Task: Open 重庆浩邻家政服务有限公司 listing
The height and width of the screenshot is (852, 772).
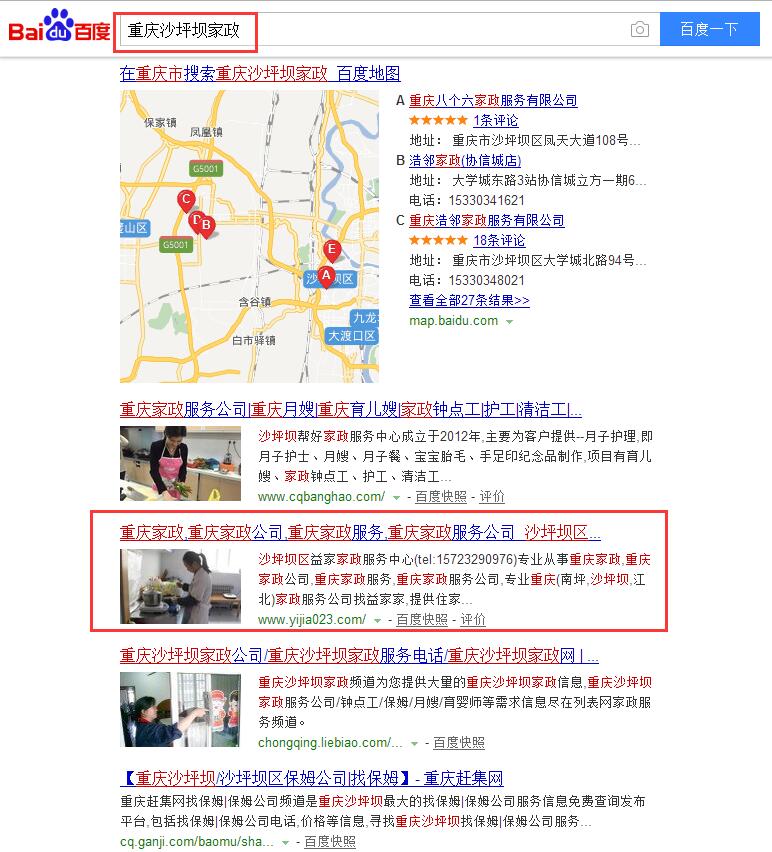Action: tap(486, 220)
